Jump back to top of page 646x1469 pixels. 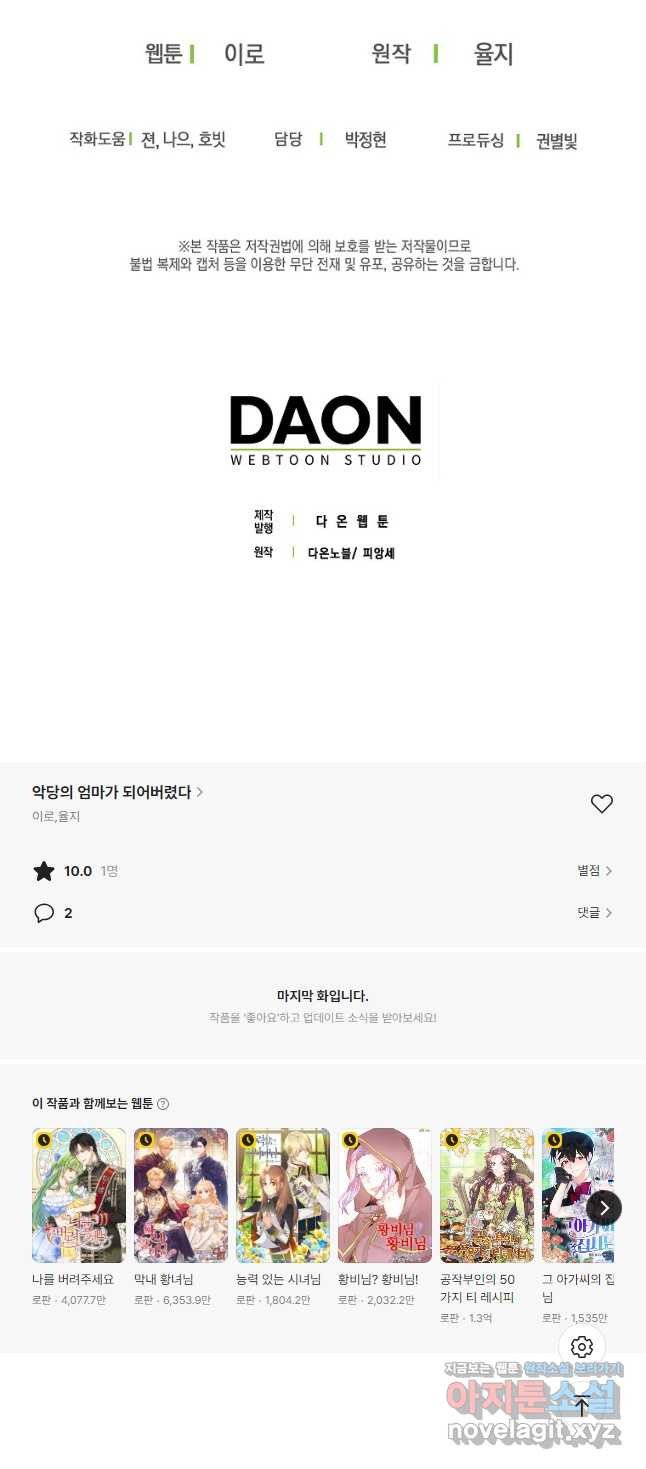(x=582, y=1405)
